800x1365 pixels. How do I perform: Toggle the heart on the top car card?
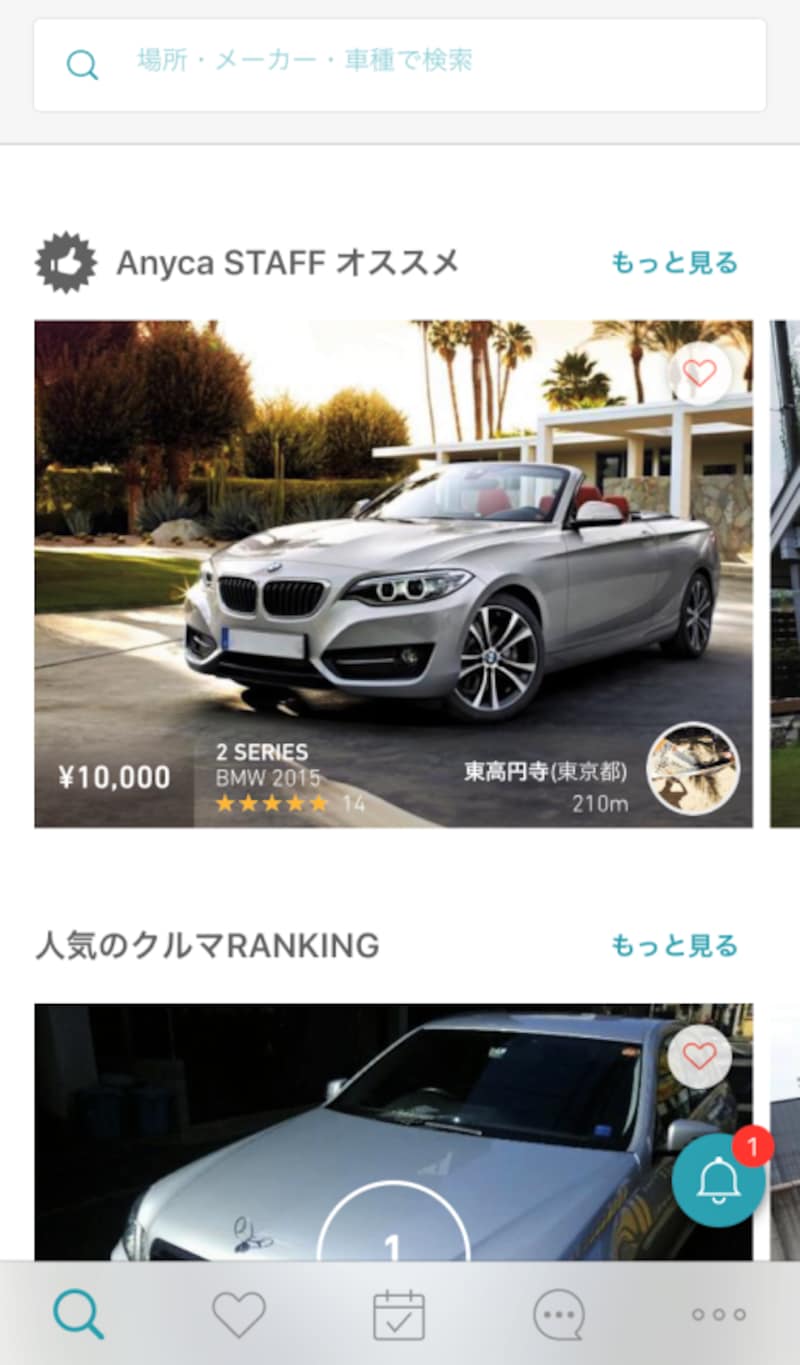coord(699,371)
